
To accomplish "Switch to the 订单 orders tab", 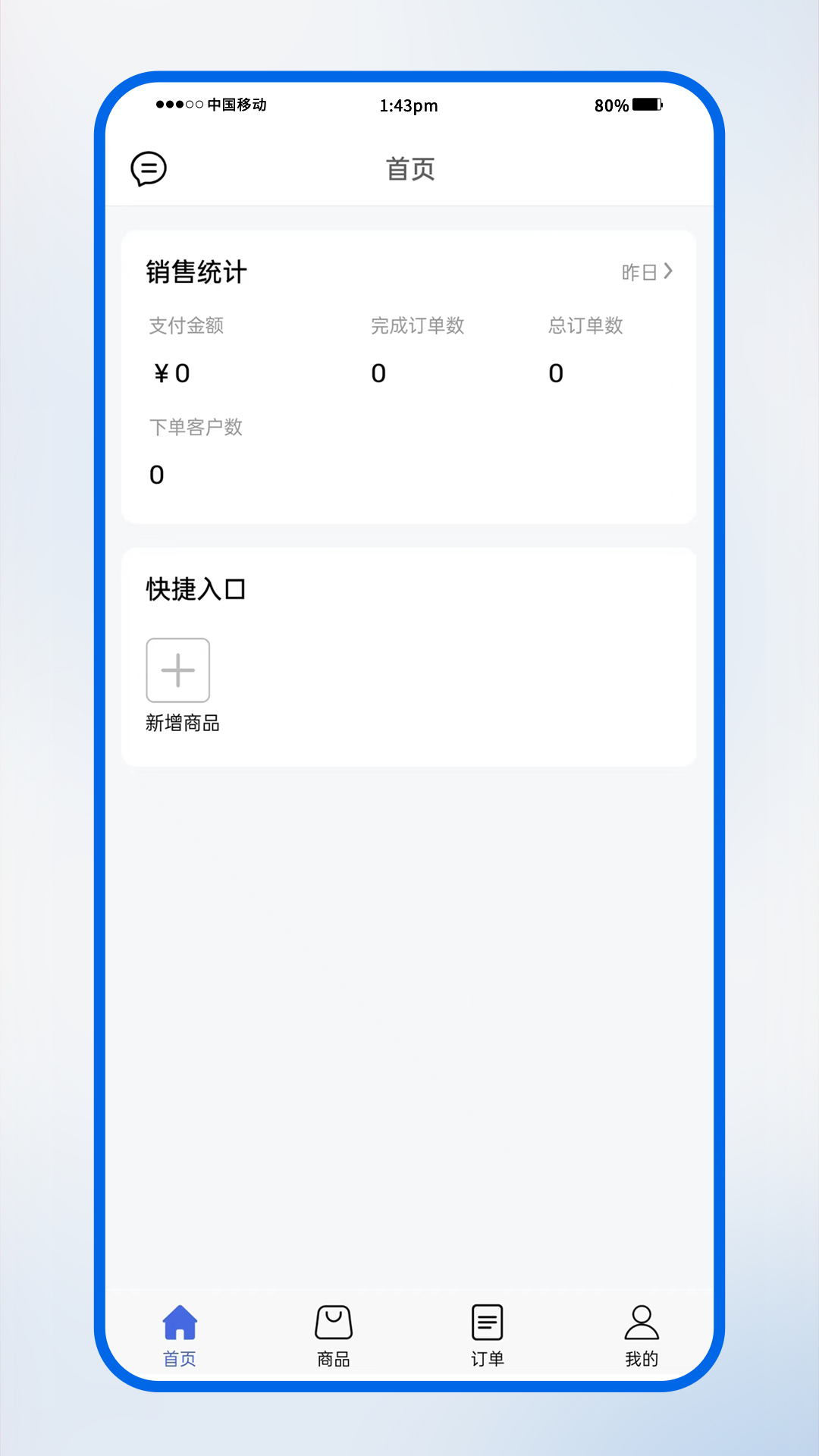I will pyautogui.click(x=487, y=1335).
